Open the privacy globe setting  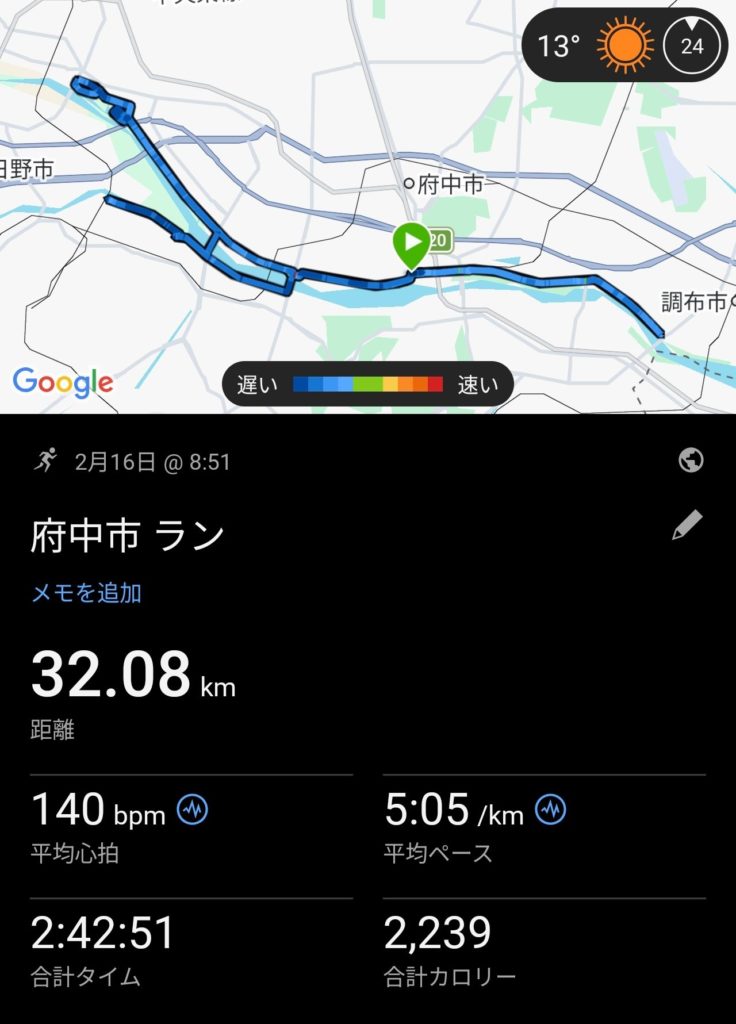(x=690, y=460)
